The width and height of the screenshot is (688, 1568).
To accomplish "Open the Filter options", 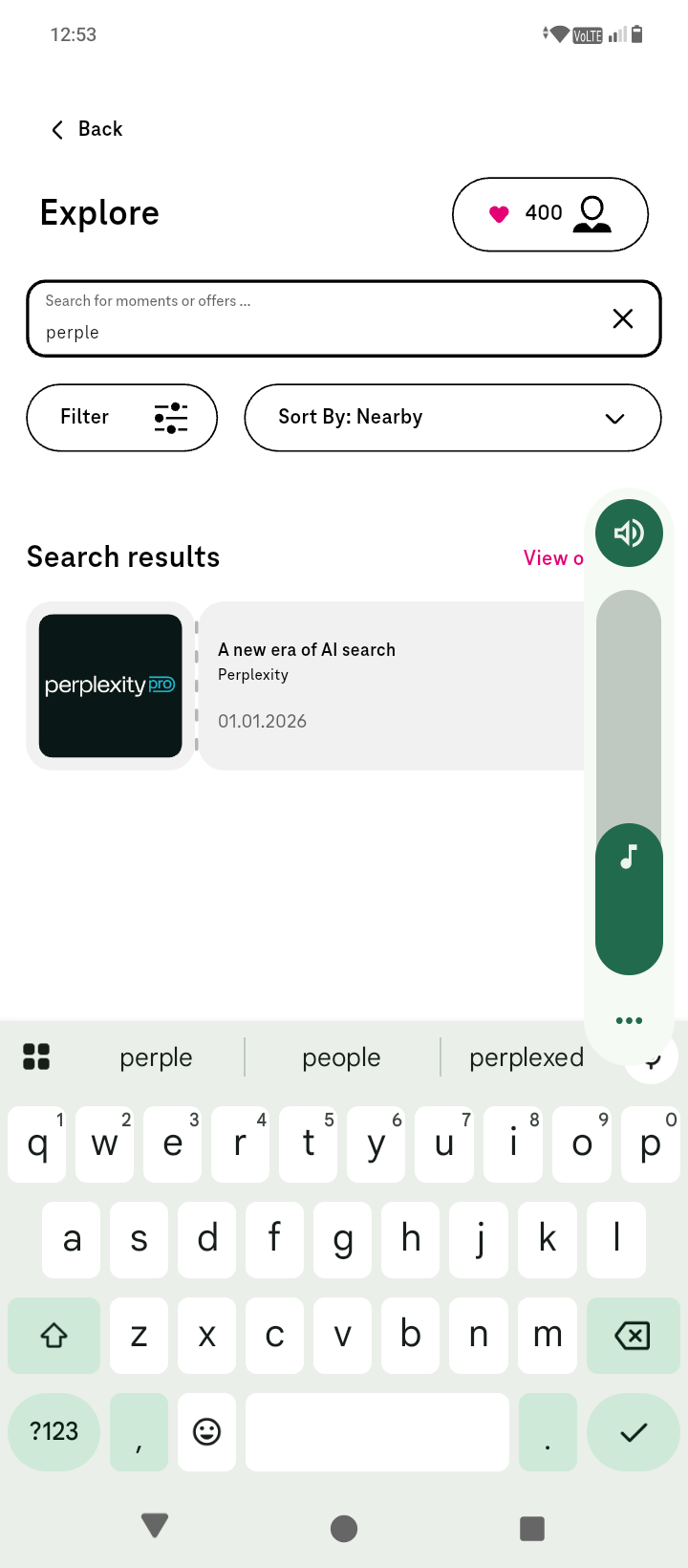I will click(x=122, y=417).
